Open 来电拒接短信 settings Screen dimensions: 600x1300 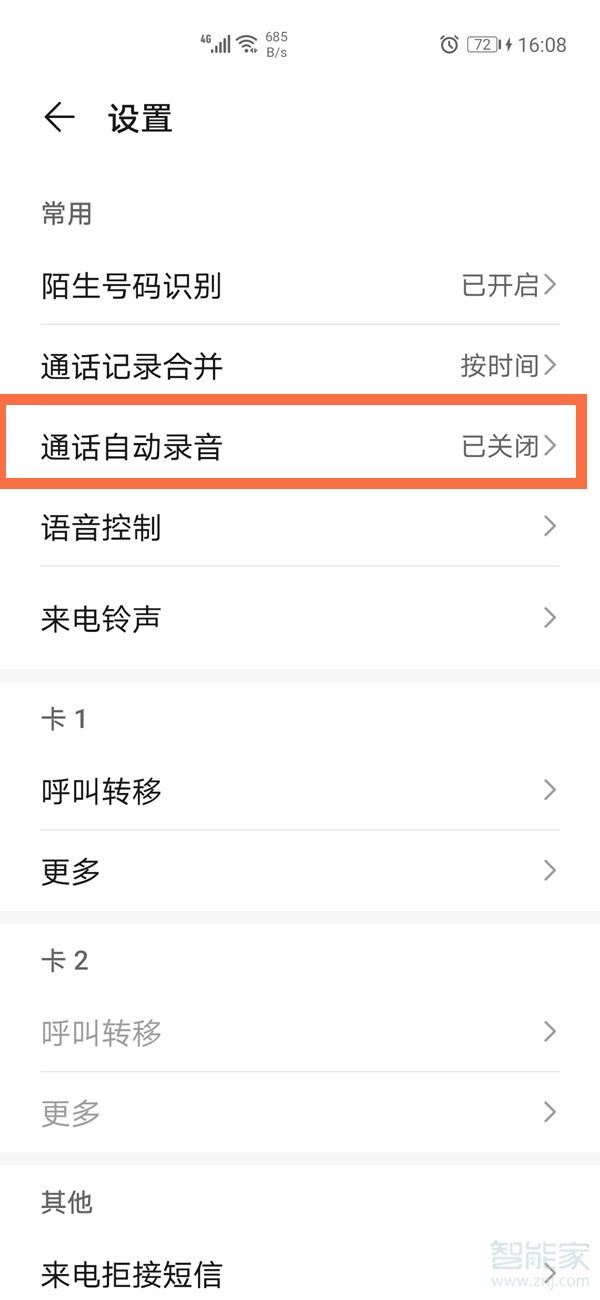click(300, 1273)
